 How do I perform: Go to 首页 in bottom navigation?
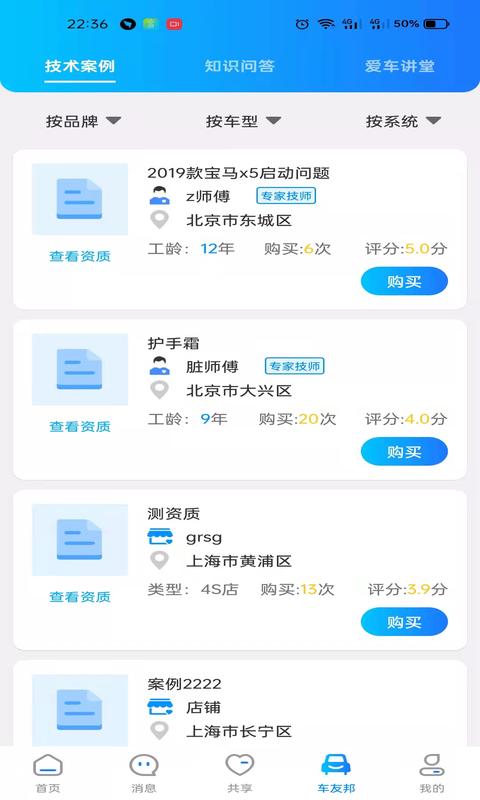tap(48, 773)
